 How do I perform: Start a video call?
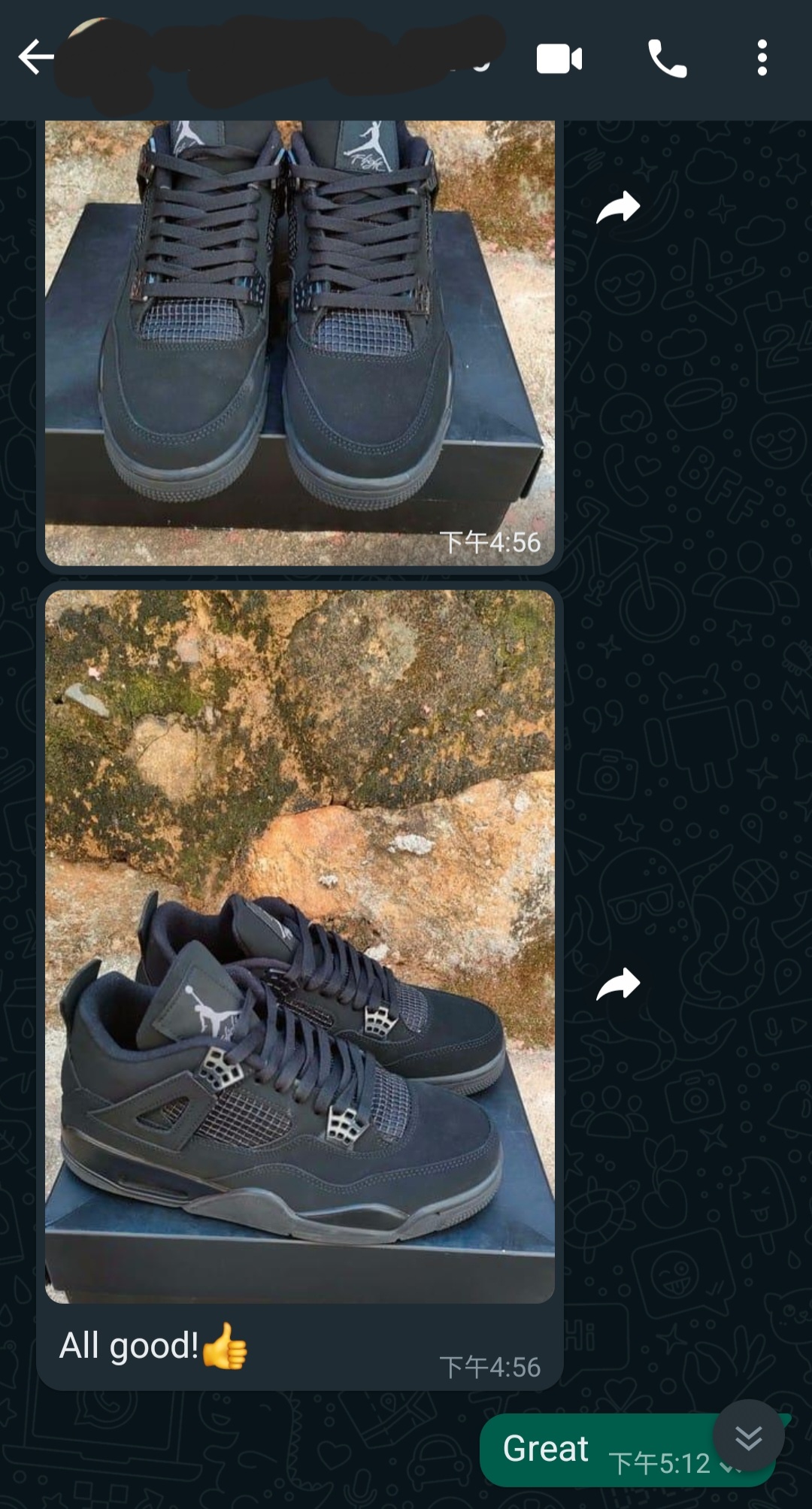pyautogui.click(x=559, y=59)
